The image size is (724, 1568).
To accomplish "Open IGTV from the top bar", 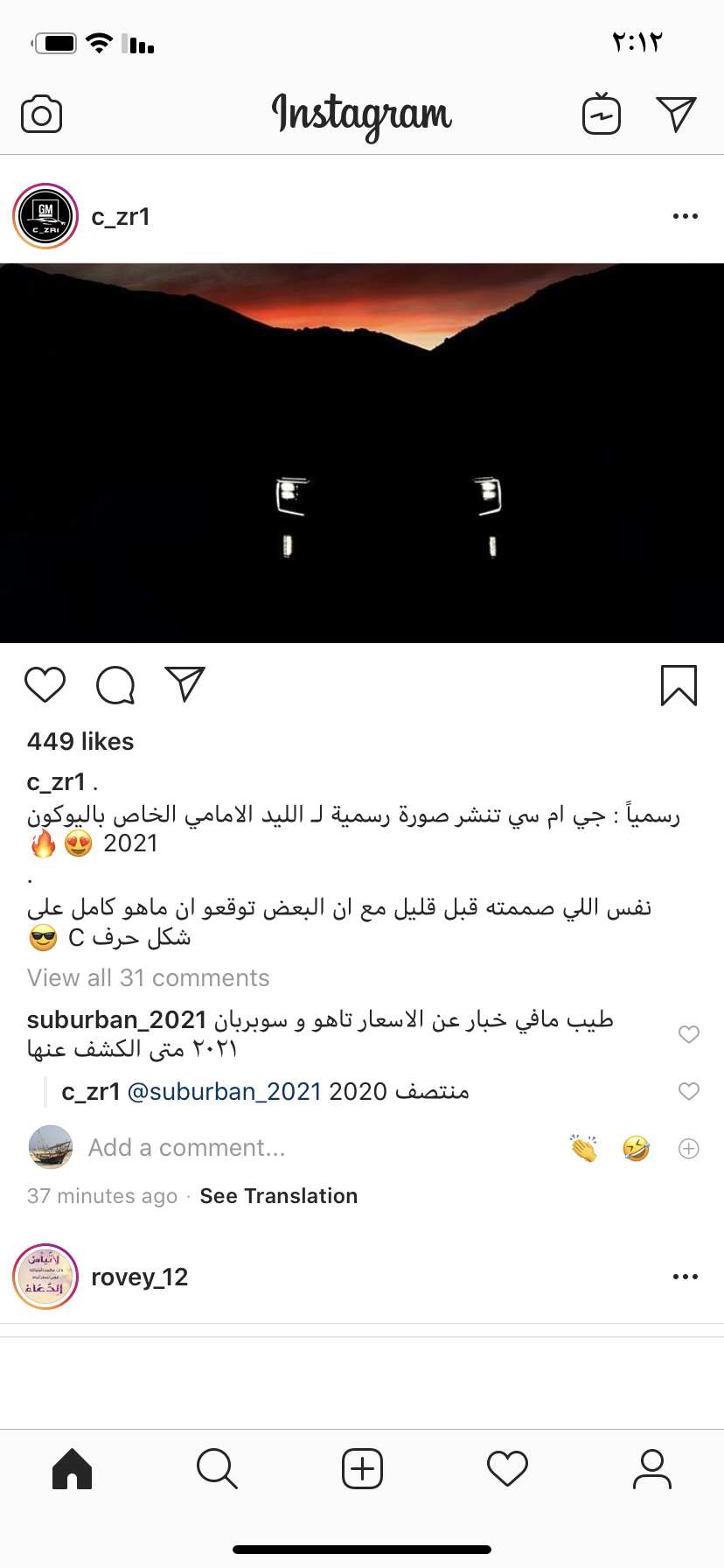I will coord(602,114).
